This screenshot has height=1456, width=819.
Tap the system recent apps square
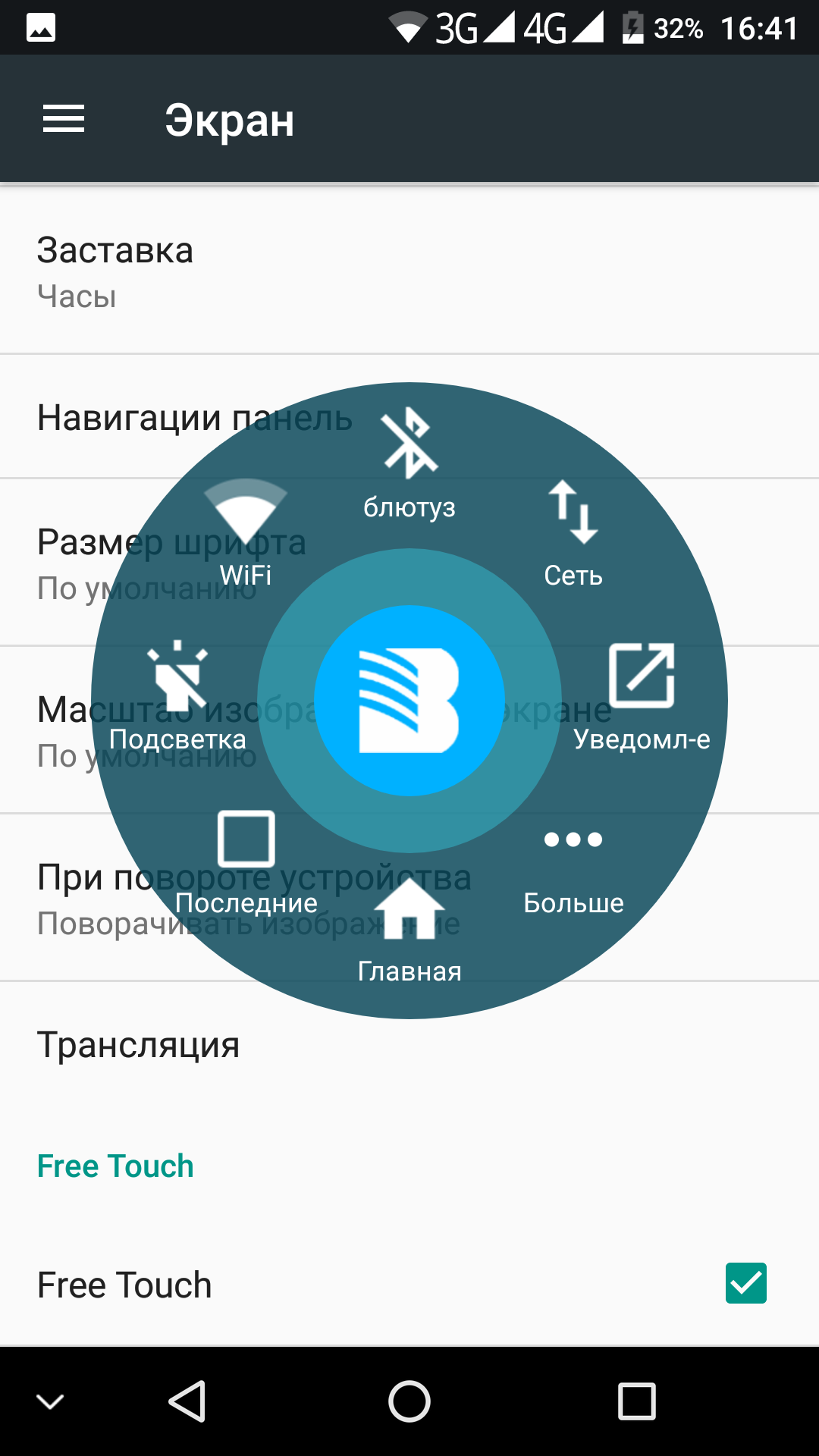635,1401
